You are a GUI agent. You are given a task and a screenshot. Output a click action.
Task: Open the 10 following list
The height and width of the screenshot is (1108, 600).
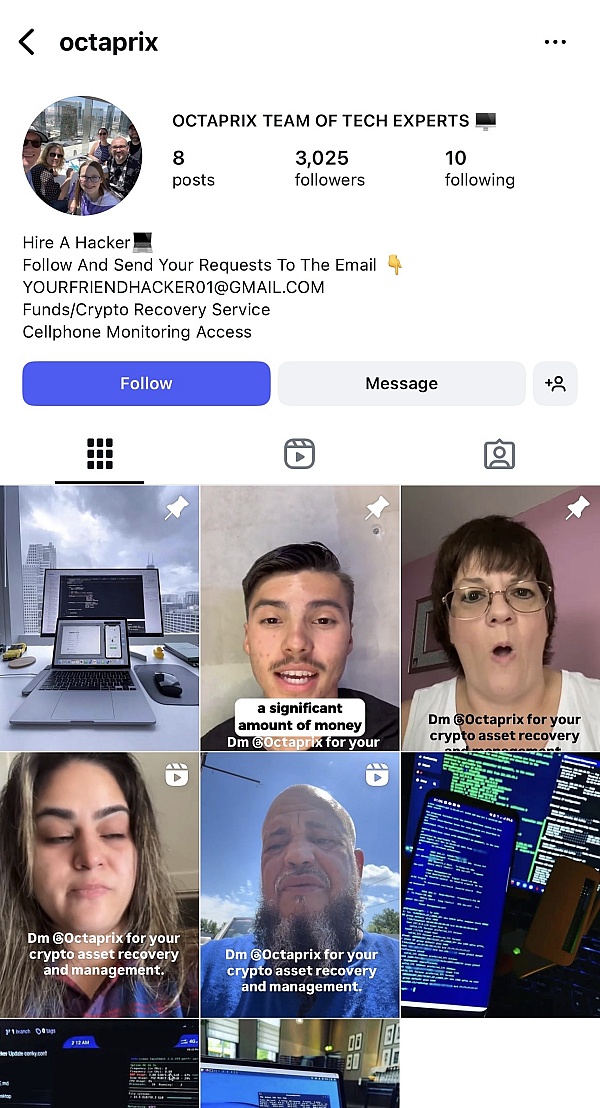[x=479, y=168]
